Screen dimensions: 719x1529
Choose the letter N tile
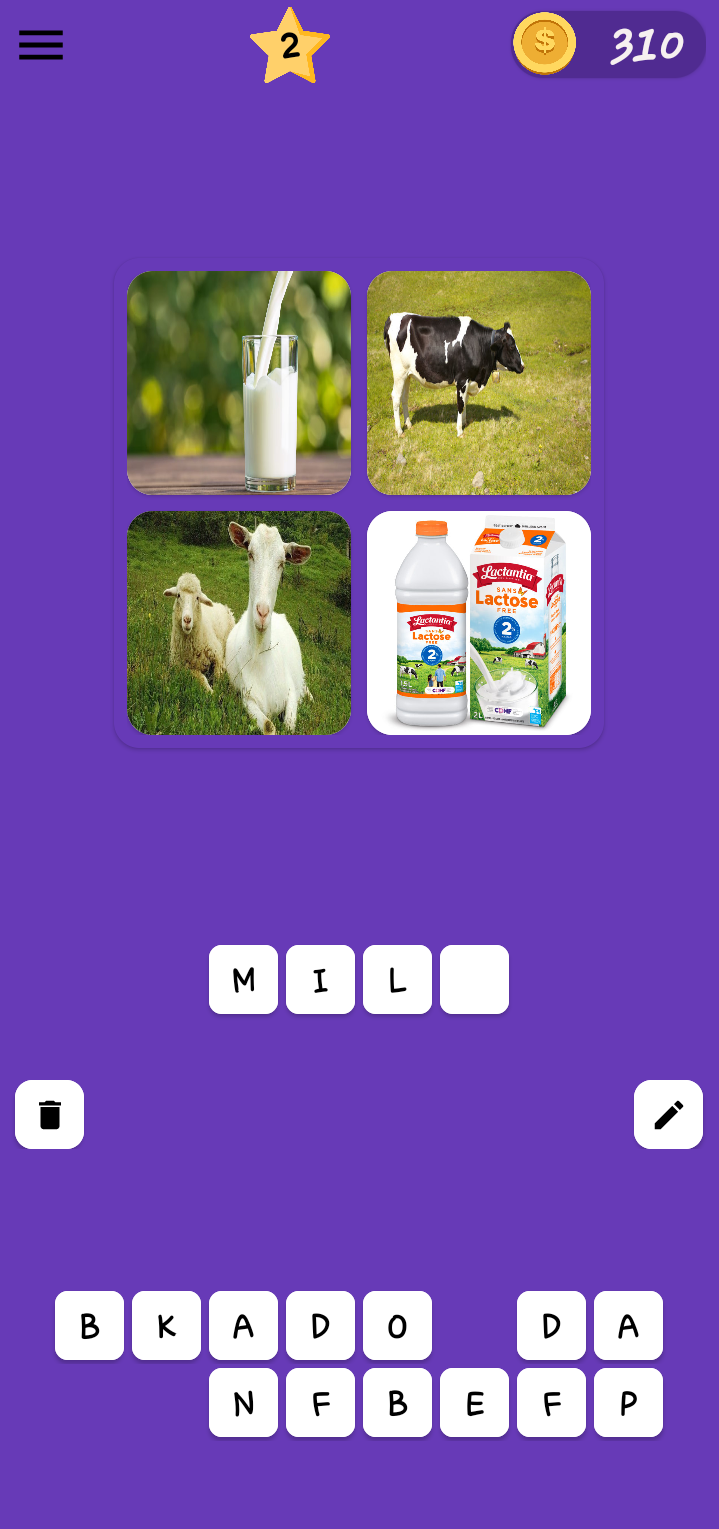pos(243,1402)
